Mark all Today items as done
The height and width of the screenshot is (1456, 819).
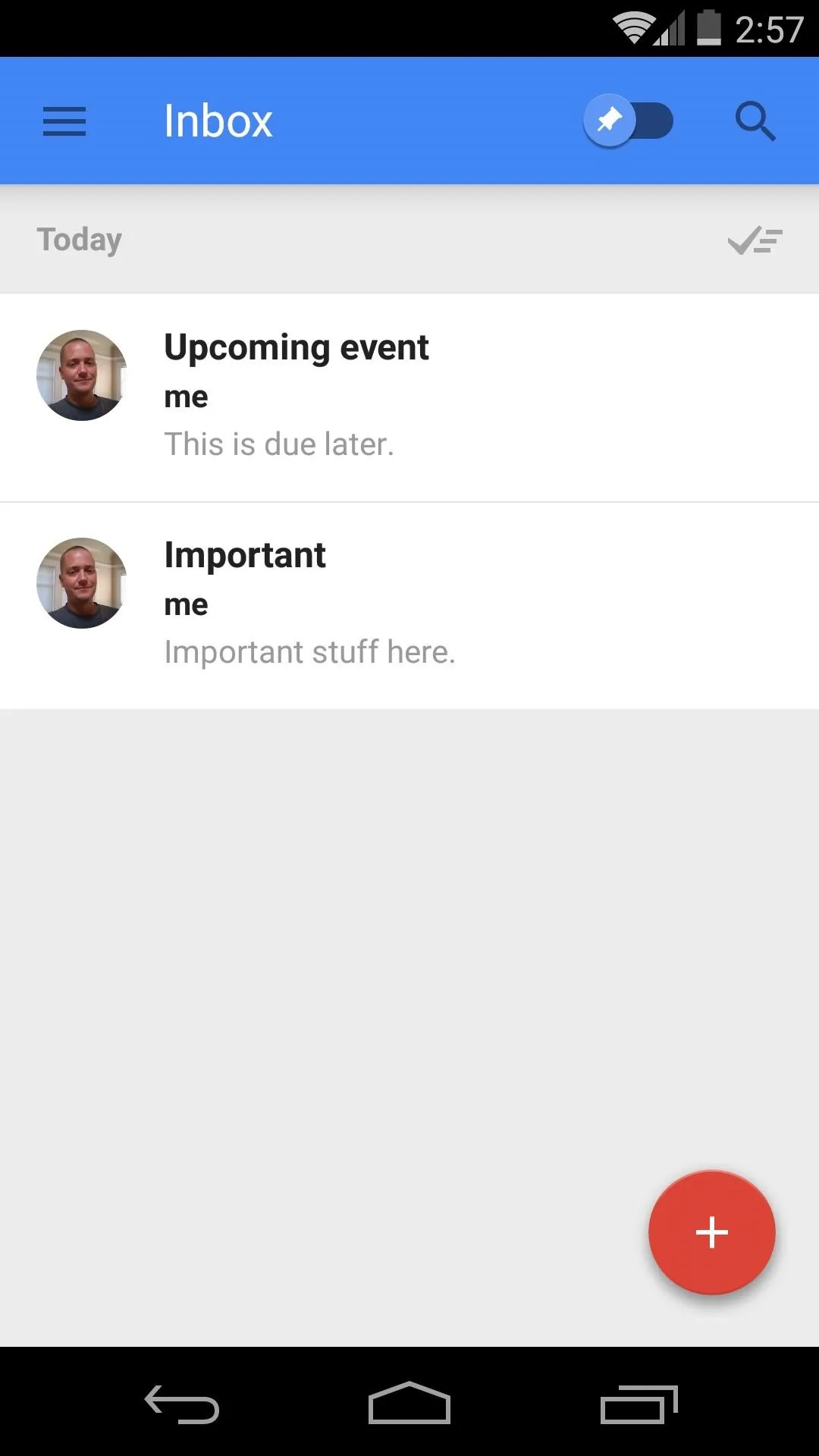tap(755, 240)
